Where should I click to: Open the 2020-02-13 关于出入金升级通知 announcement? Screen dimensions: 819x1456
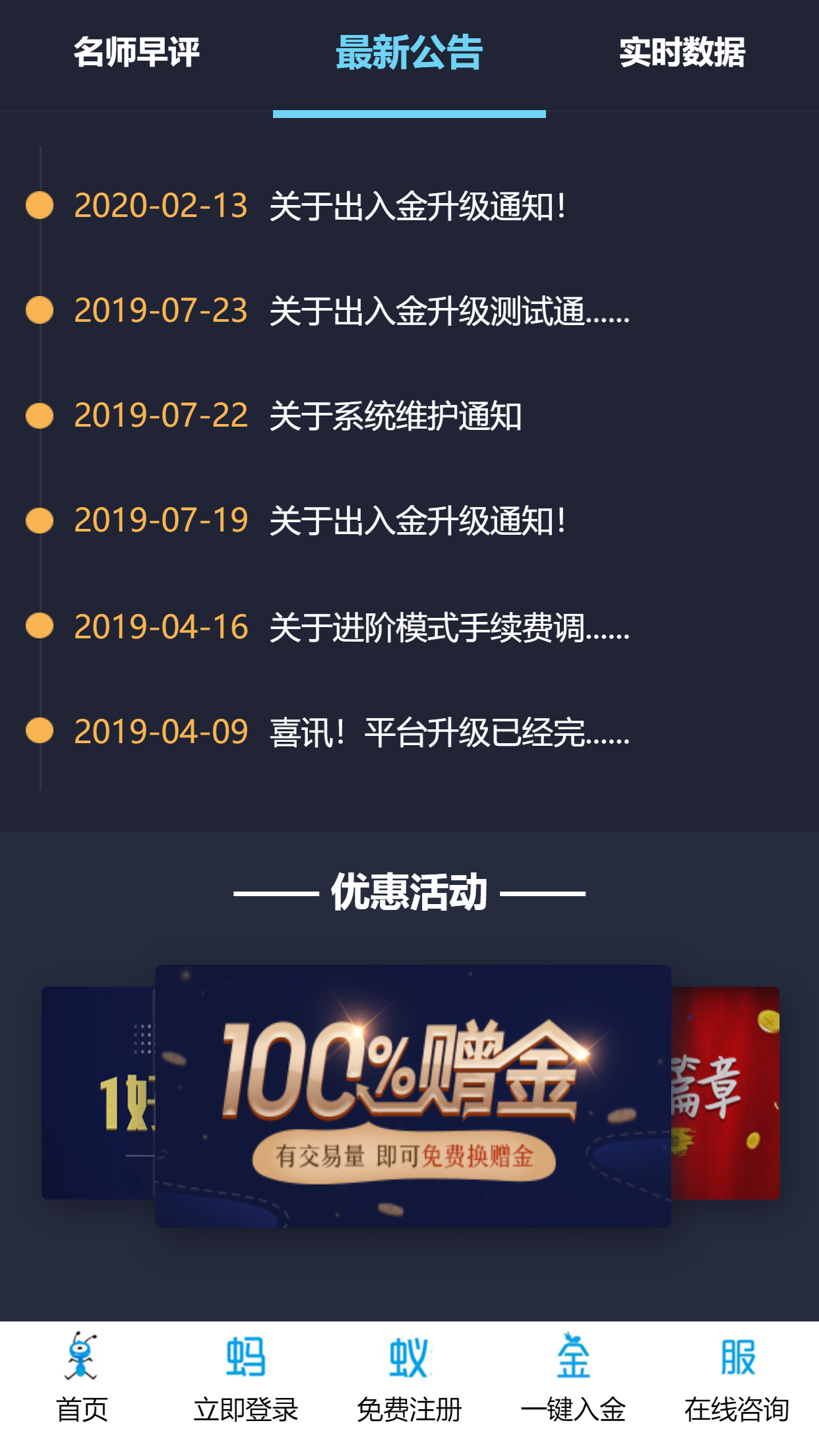coord(417,206)
